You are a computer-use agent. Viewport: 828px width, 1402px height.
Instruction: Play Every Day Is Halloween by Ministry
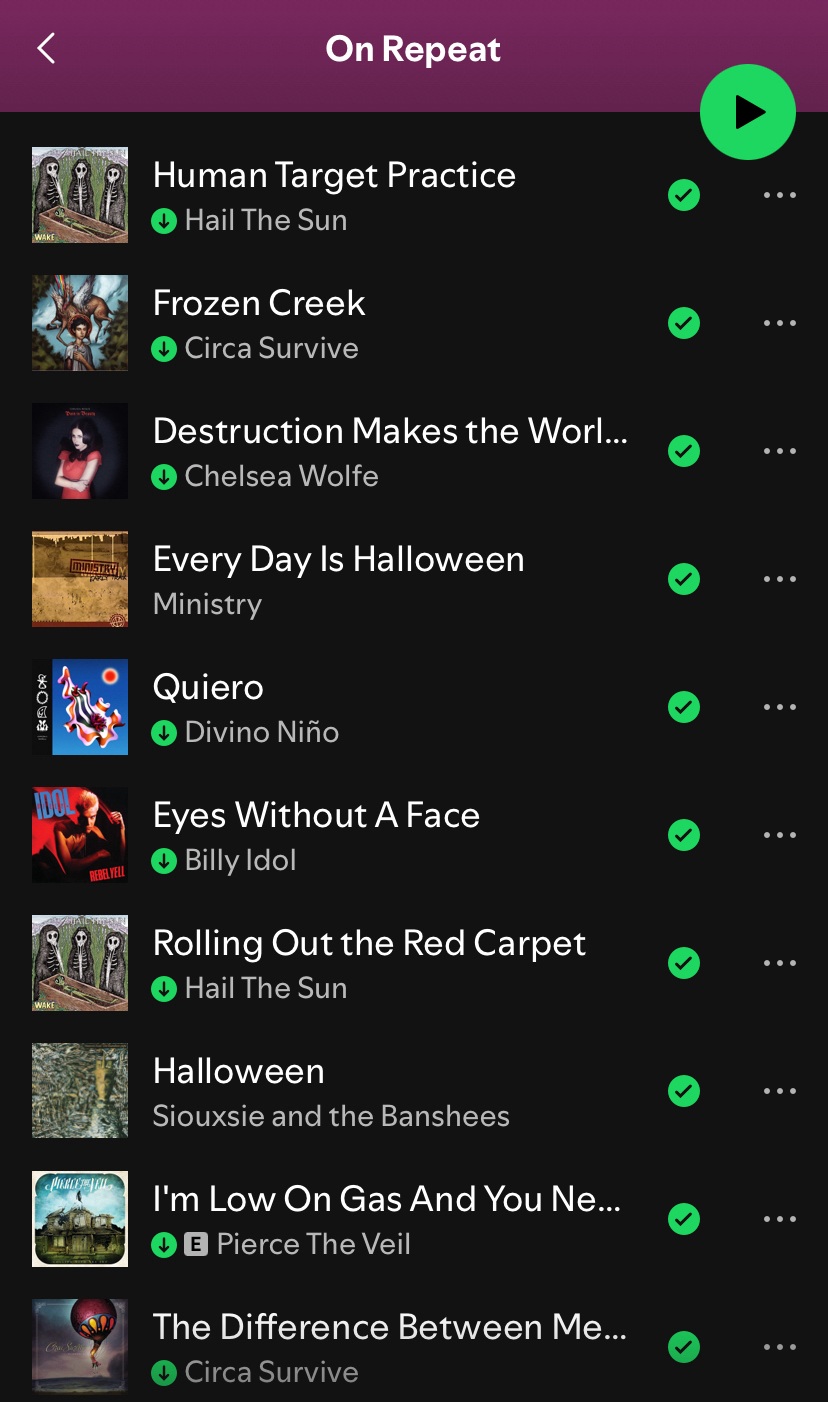[x=338, y=560]
